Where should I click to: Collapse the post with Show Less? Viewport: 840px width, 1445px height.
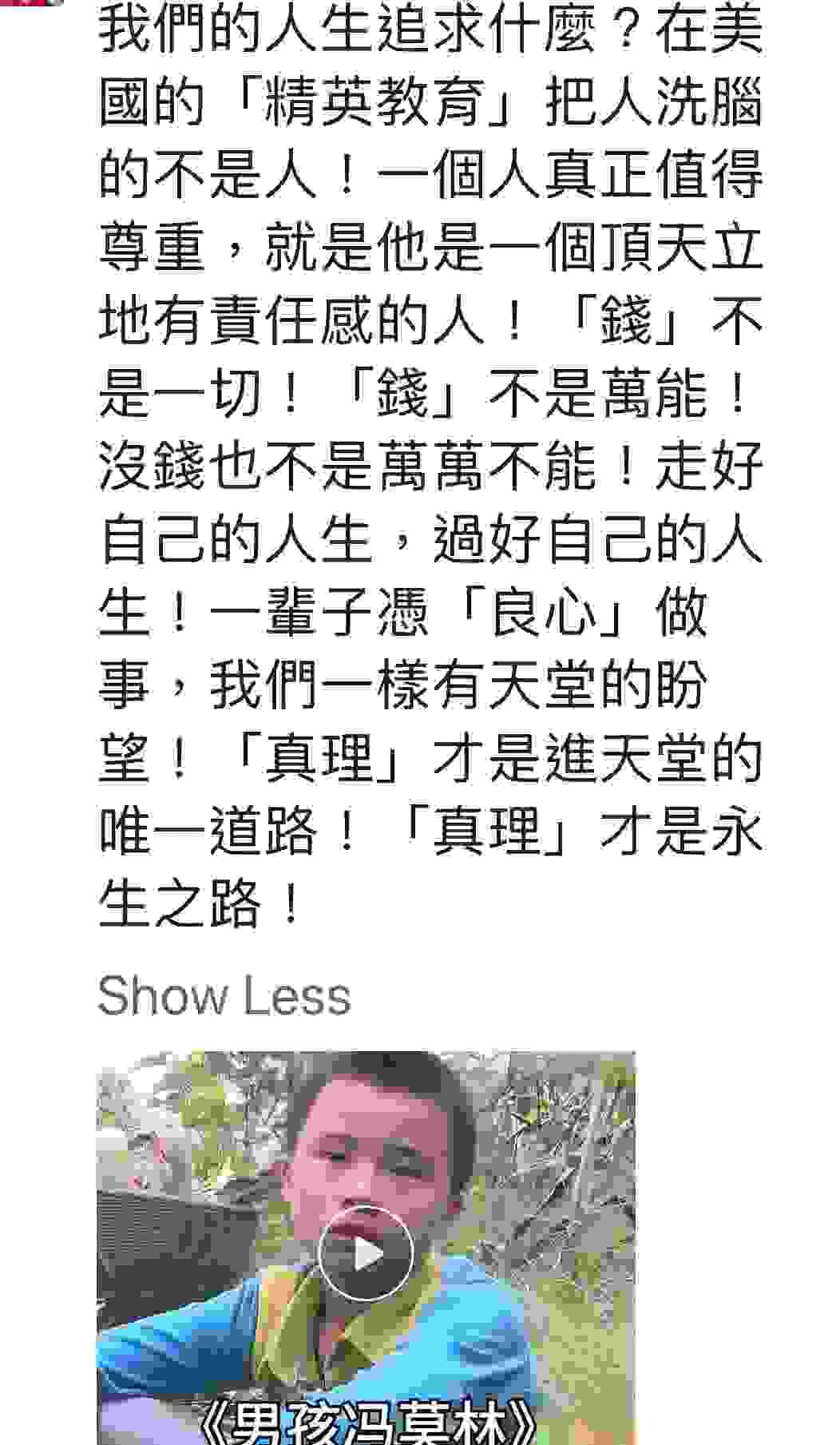[x=224, y=995]
